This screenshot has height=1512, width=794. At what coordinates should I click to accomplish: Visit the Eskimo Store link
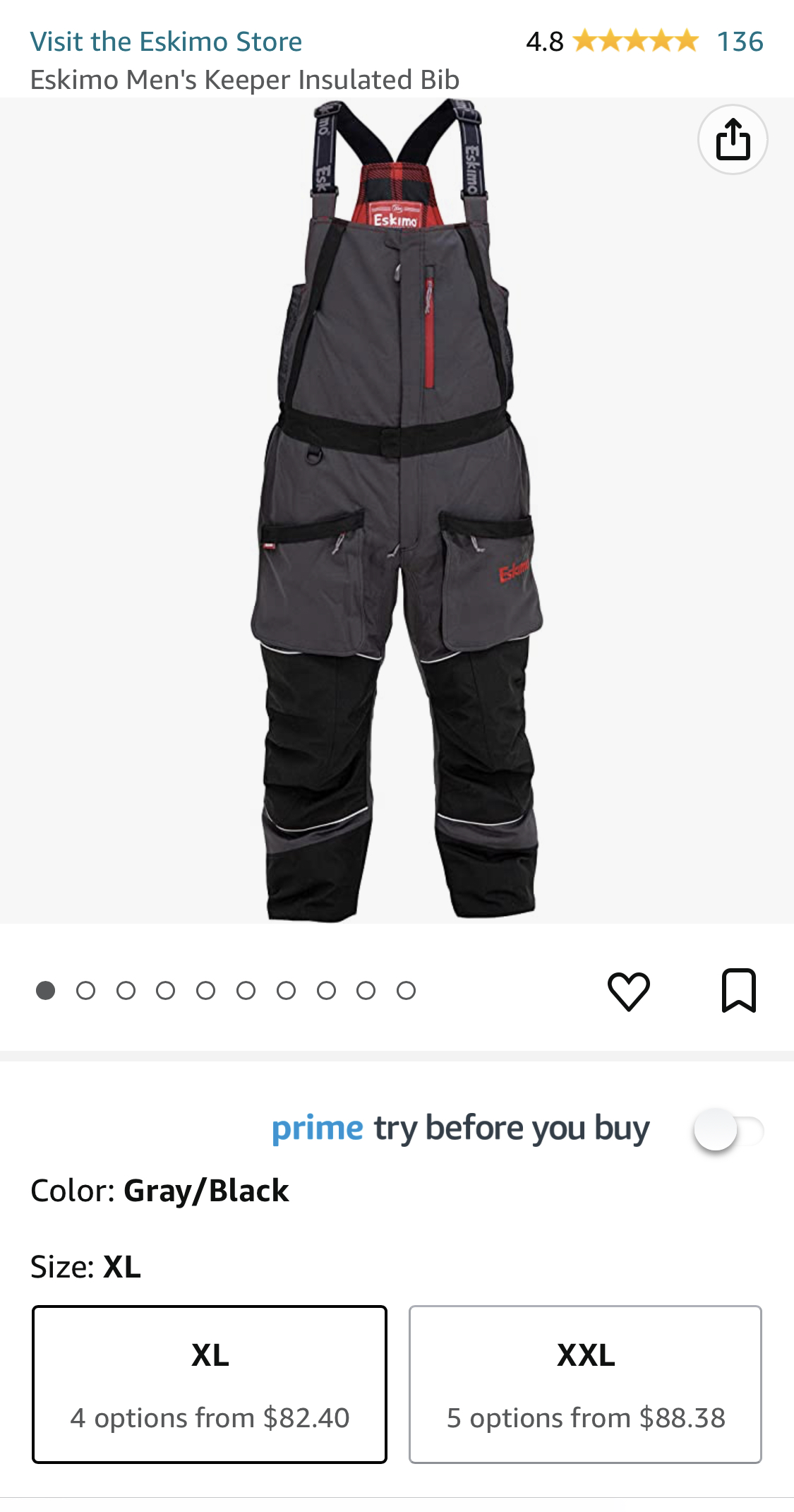166,42
